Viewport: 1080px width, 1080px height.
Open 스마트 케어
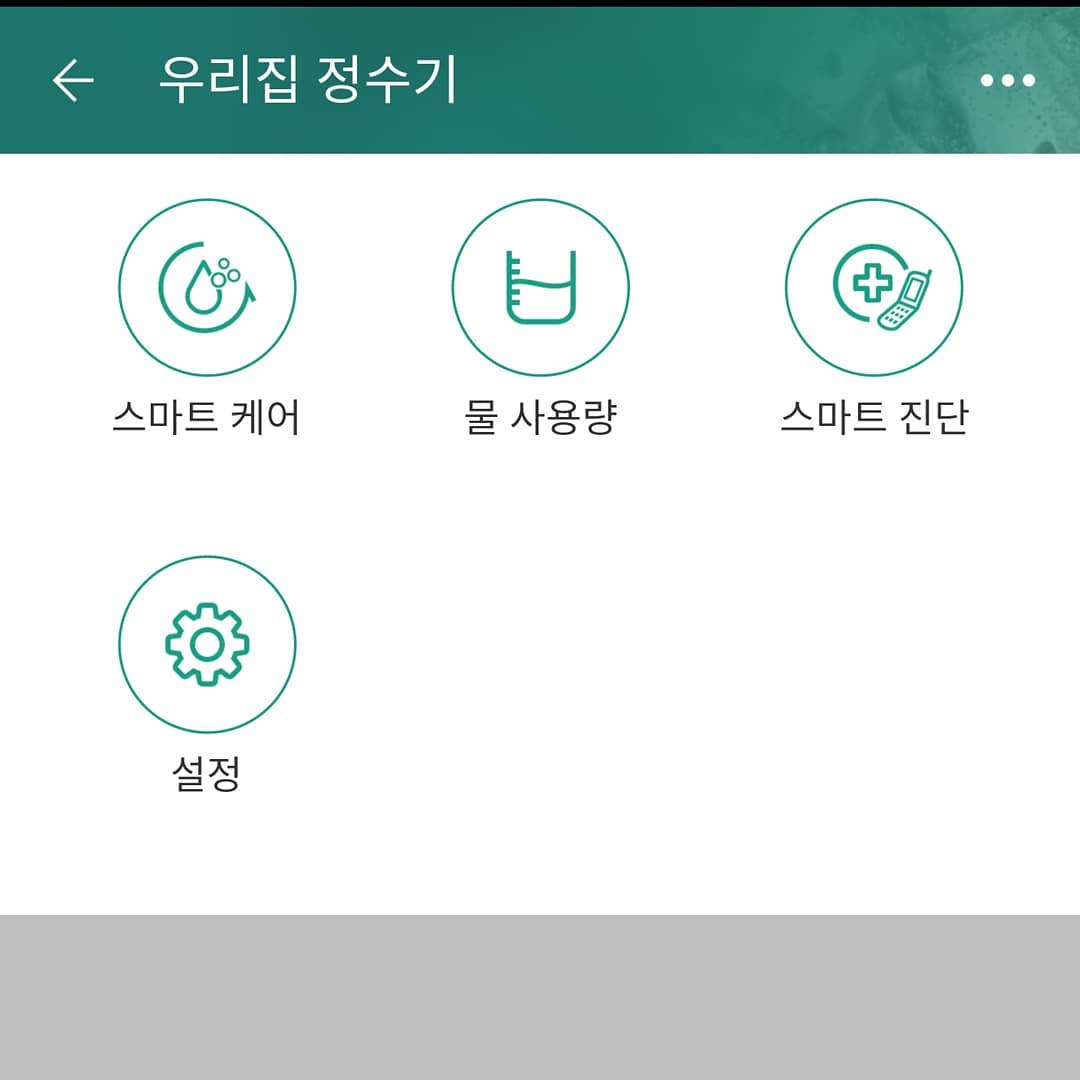pyautogui.click(x=207, y=288)
